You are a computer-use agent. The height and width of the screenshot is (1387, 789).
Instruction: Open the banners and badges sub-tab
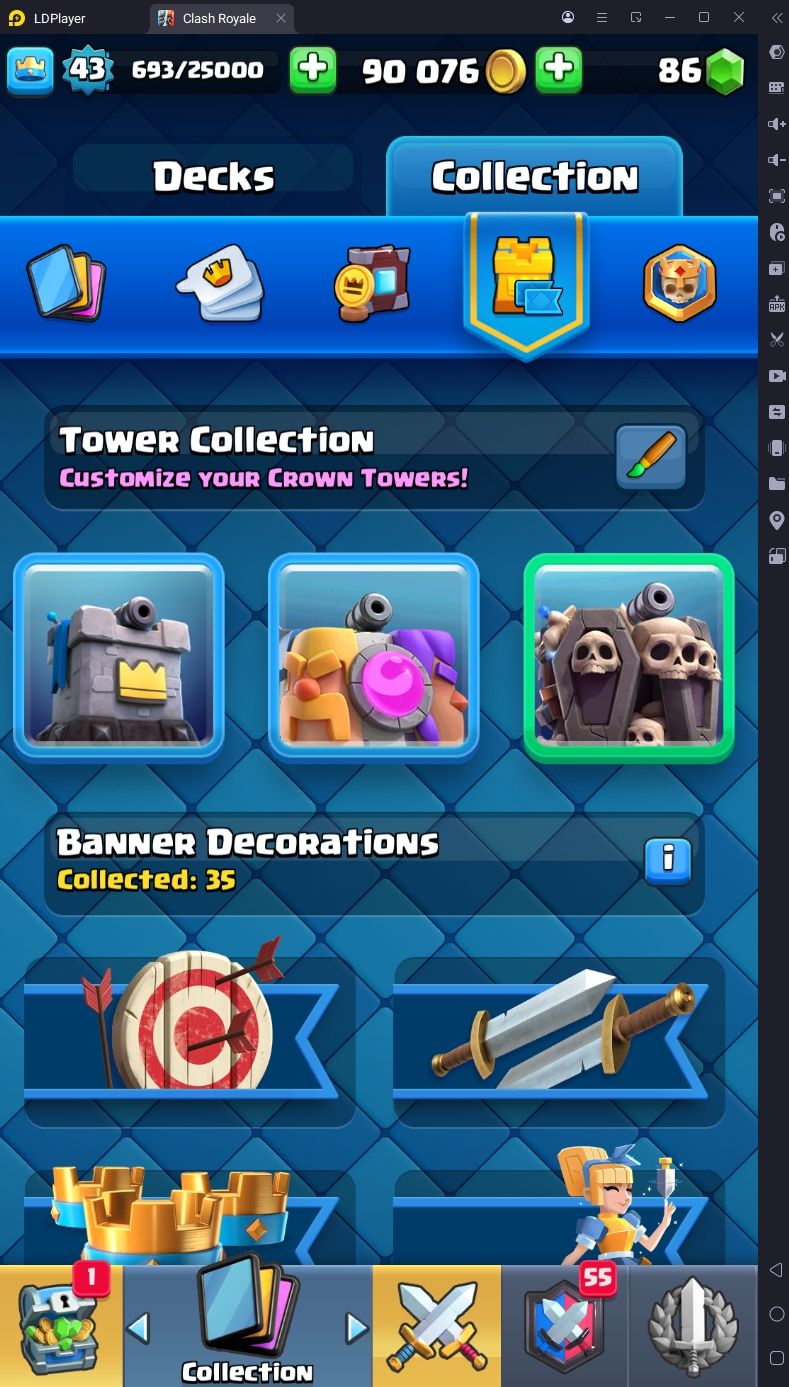[372, 284]
